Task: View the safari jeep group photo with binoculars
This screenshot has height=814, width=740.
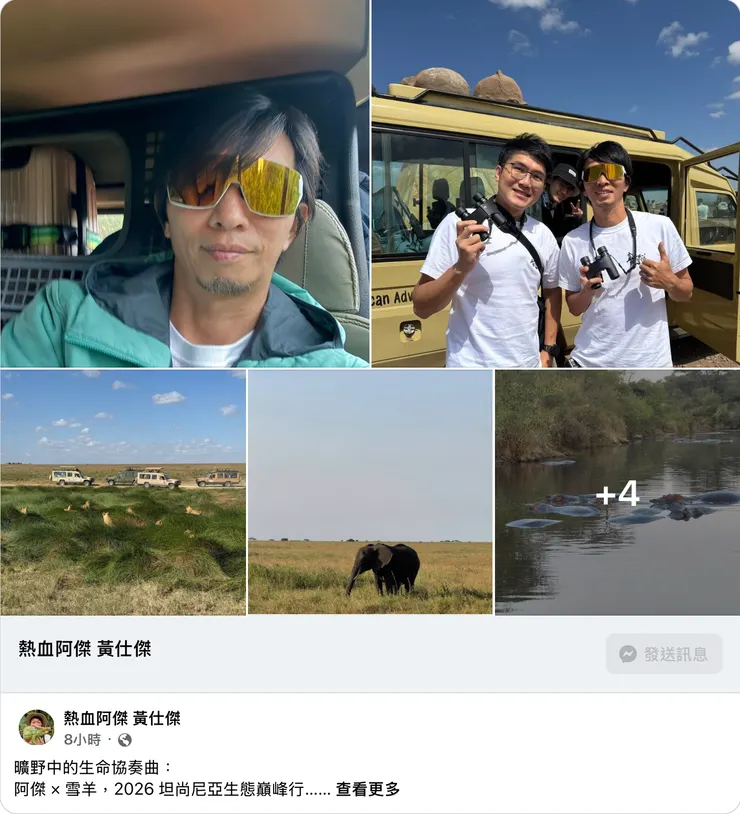Action: (x=555, y=185)
